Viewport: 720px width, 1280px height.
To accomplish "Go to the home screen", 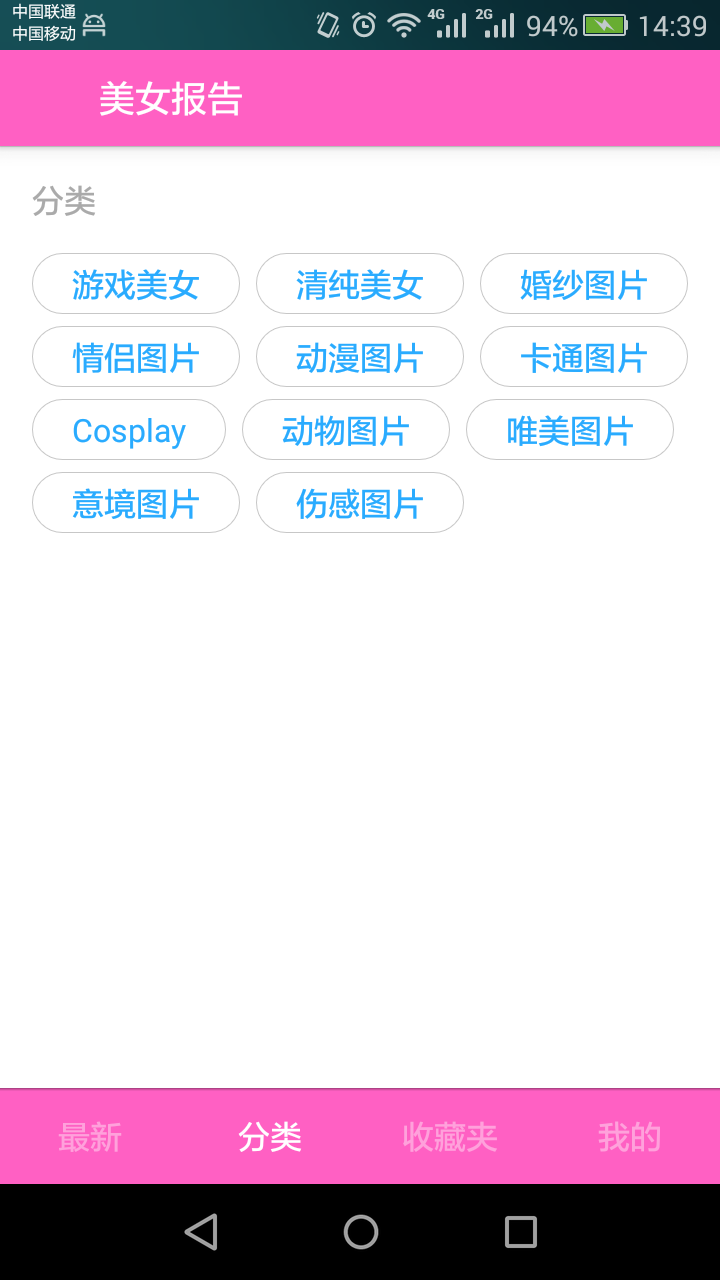I will click(361, 1232).
